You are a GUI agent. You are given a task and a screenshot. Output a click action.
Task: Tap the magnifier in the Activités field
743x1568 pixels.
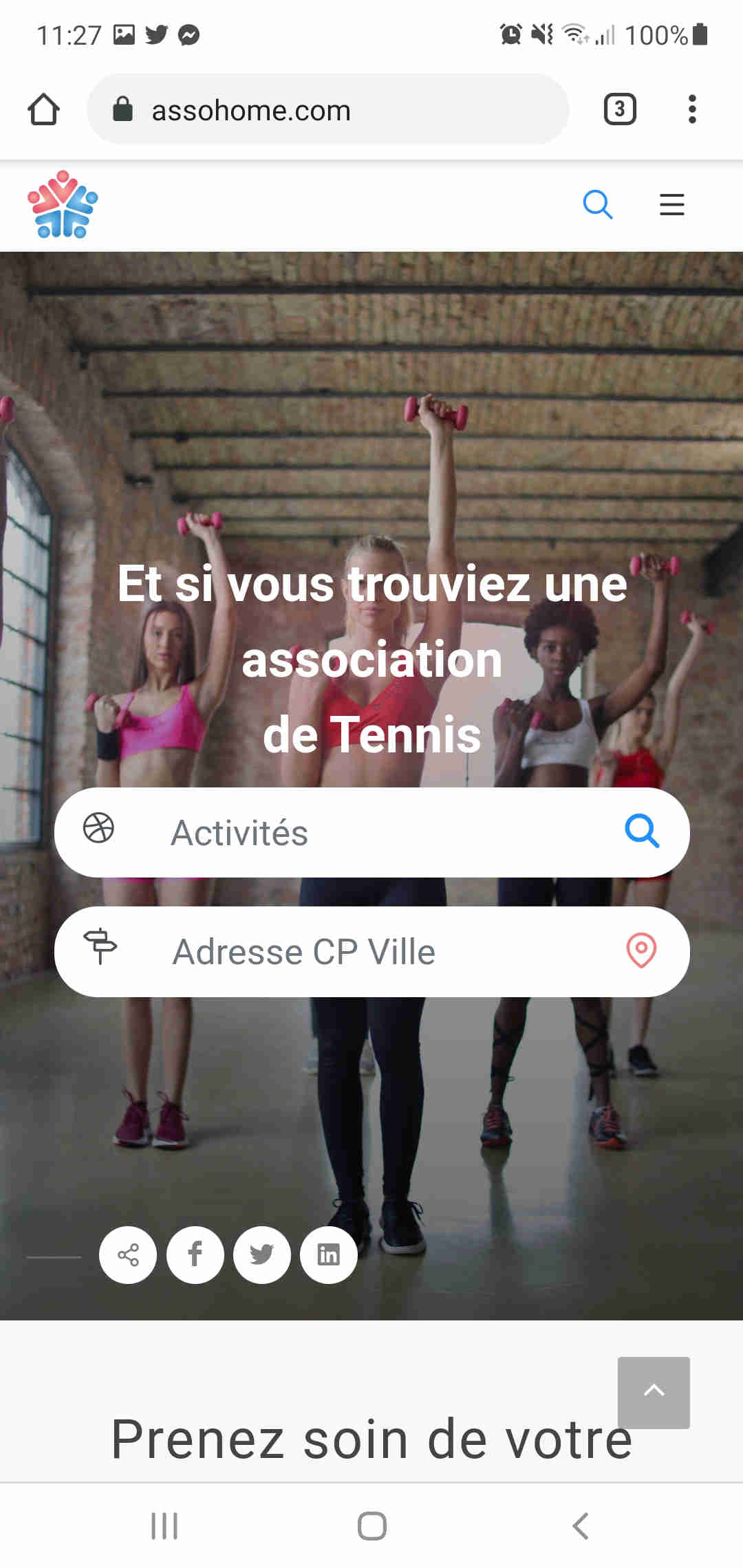[x=641, y=831]
